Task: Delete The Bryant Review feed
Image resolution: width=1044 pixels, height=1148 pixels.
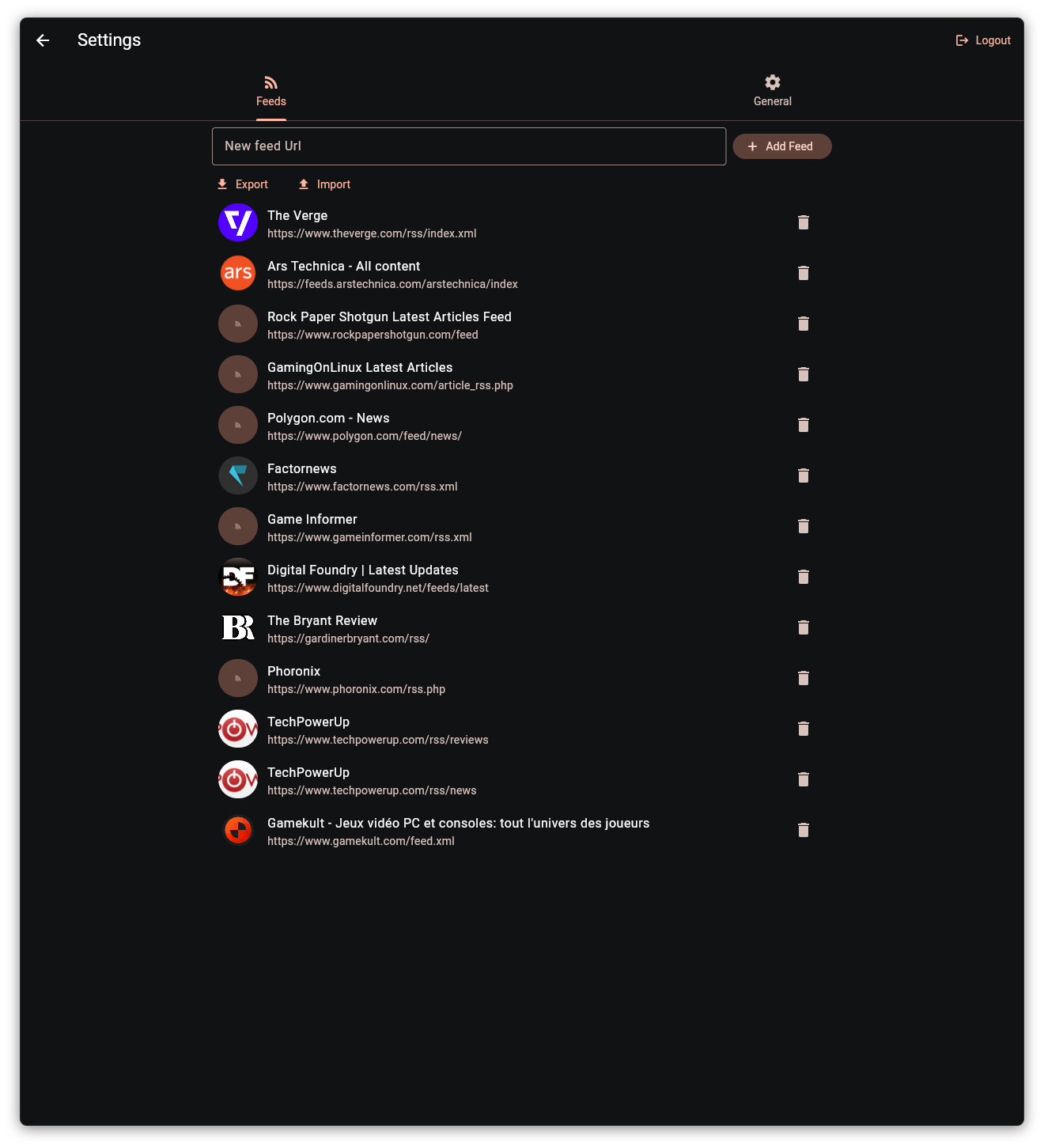Action: 803,627
